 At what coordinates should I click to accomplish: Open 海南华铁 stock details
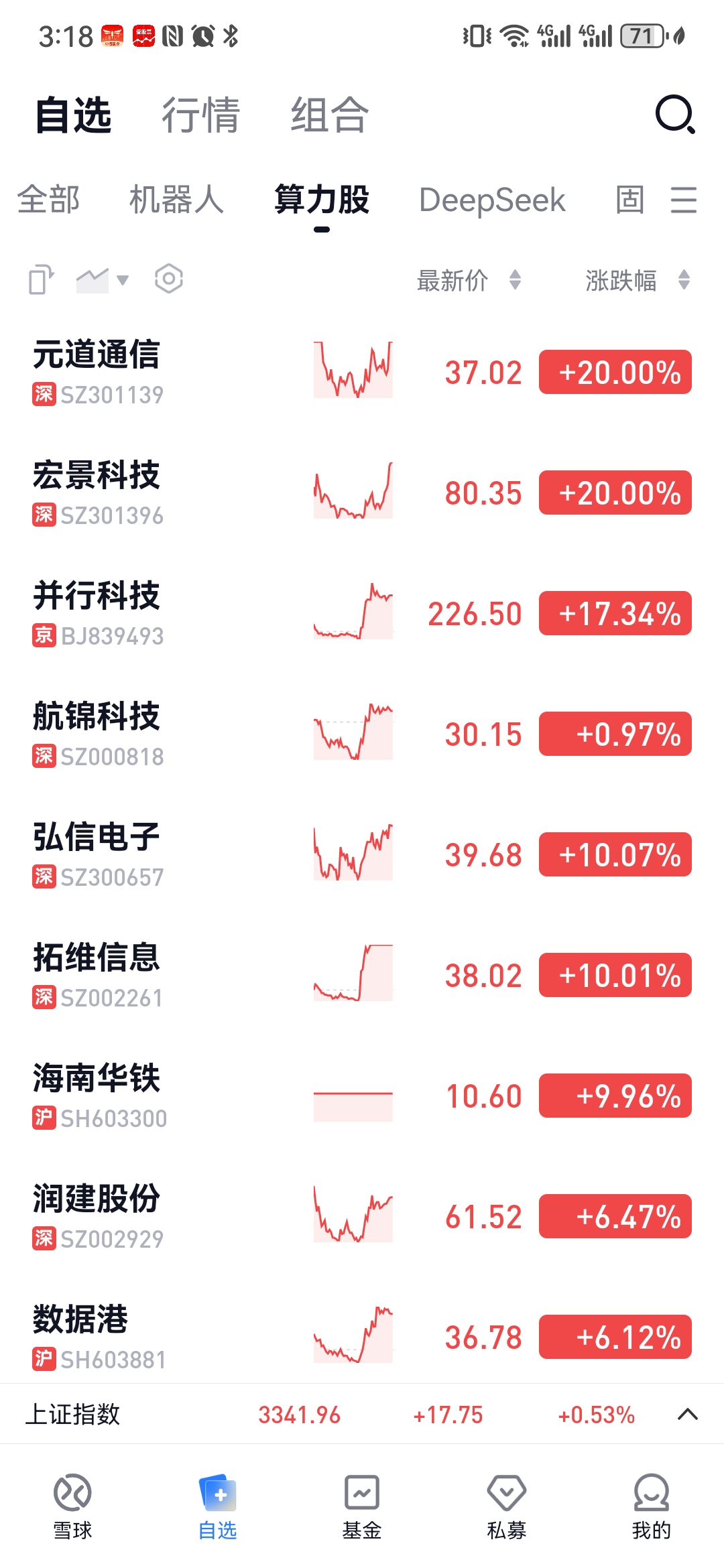point(362,1096)
